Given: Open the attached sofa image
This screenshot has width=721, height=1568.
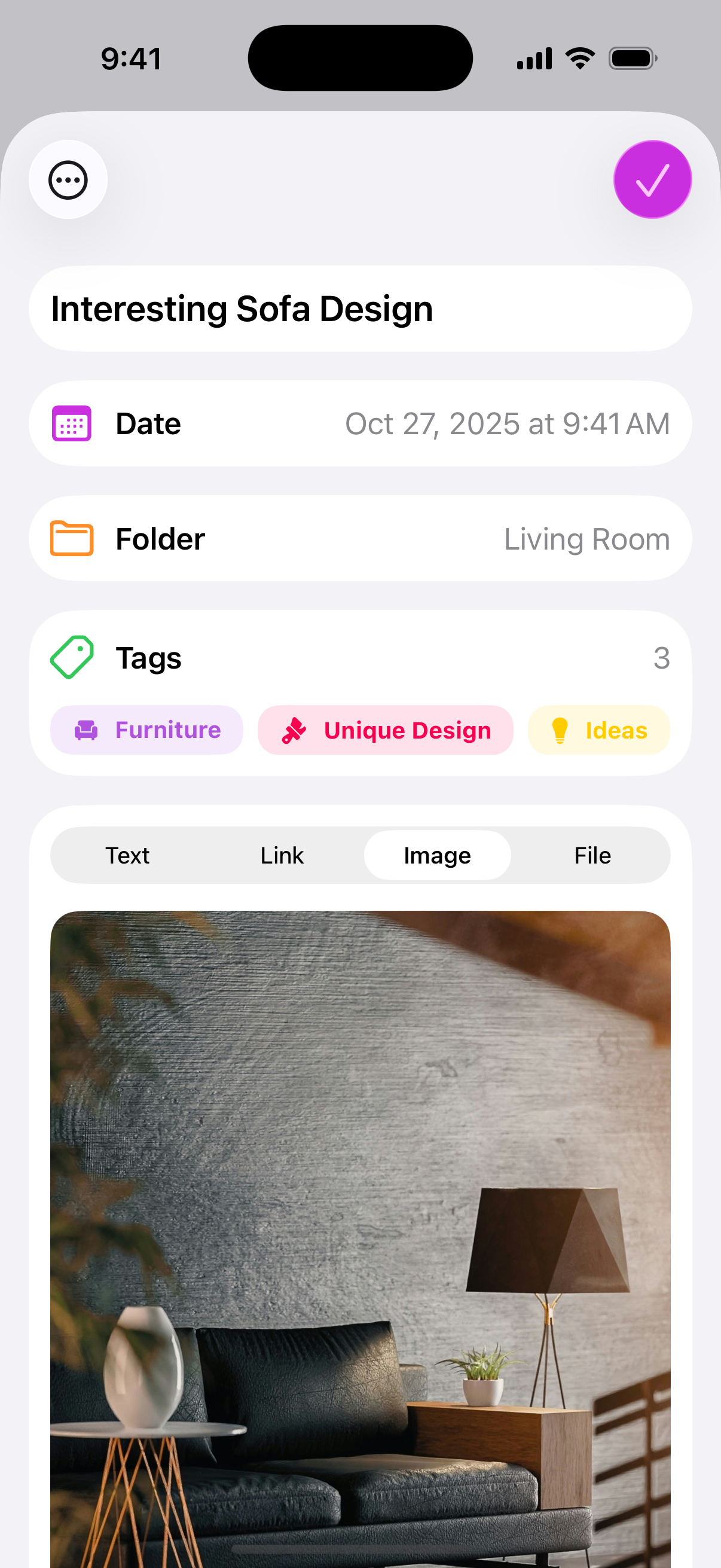Looking at the screenshot, I should click(360, 1236).
